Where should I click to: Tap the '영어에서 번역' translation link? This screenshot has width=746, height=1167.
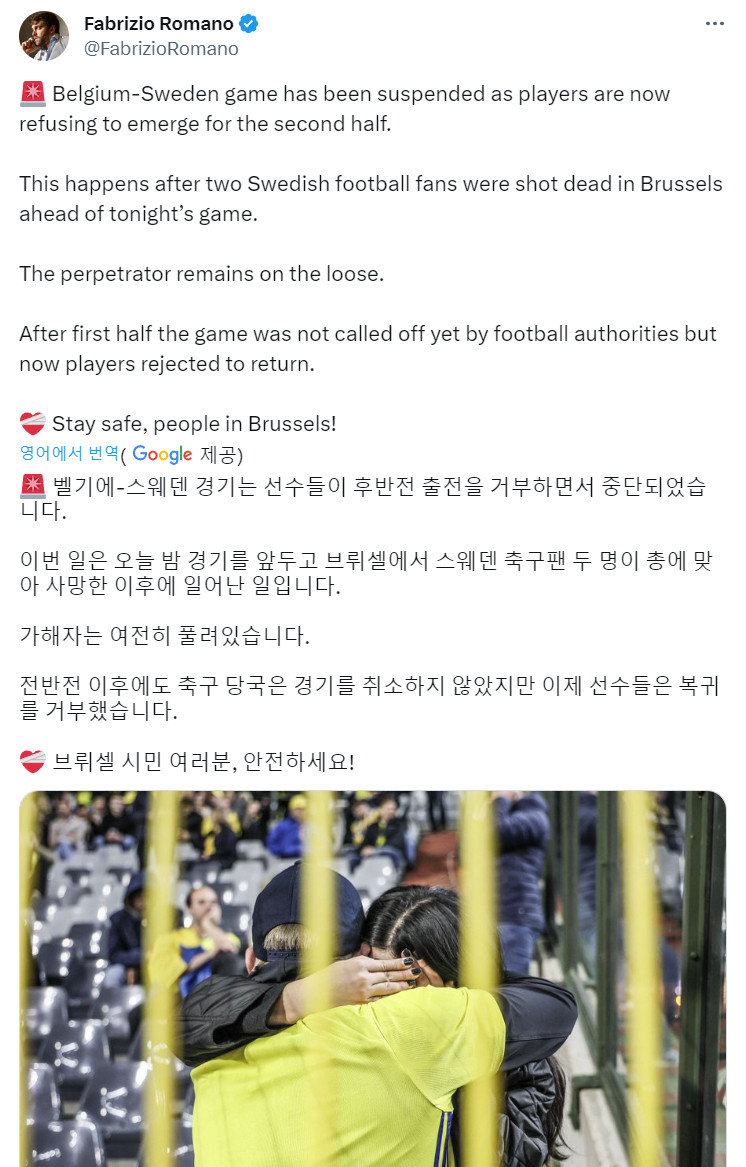click(x=69, y=453)
